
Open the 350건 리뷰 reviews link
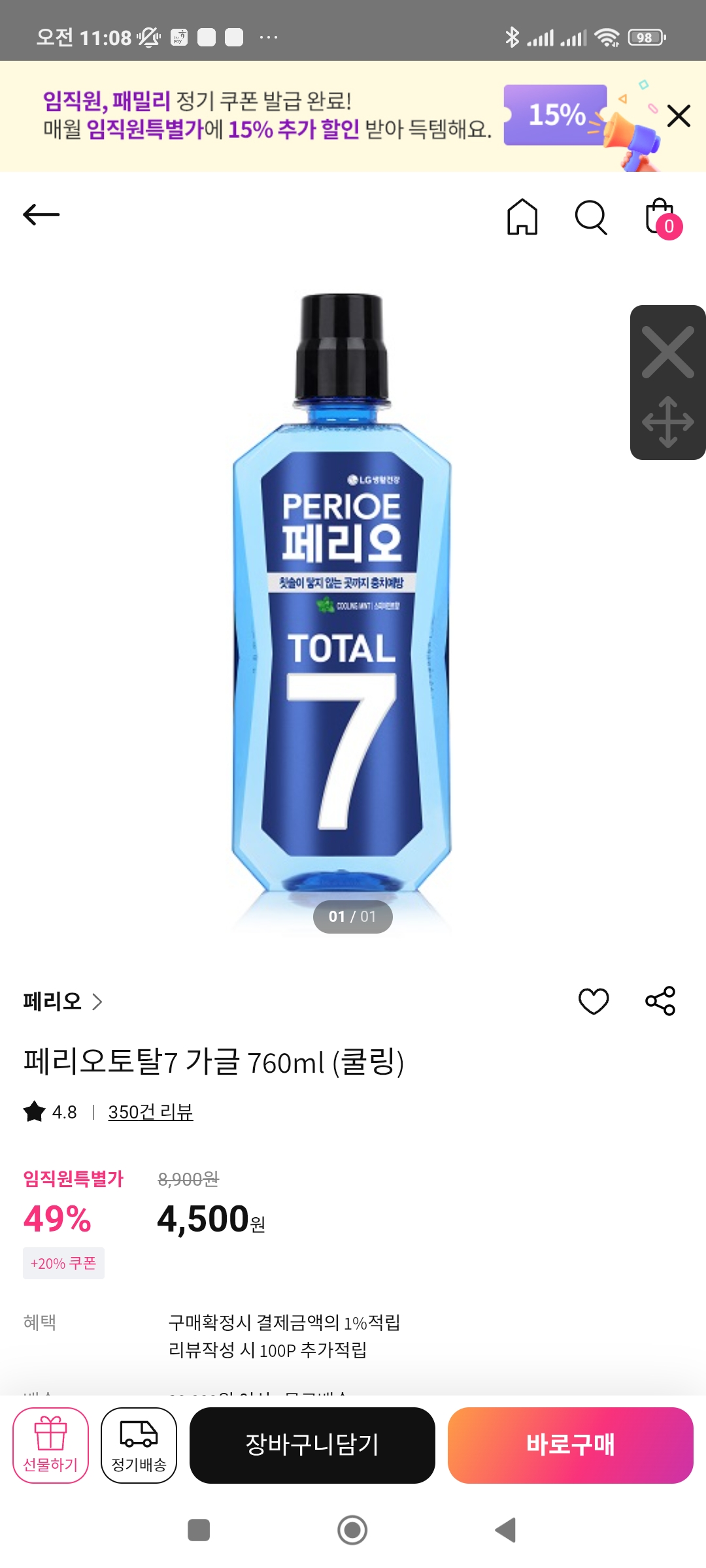[x=150, y=1112]
